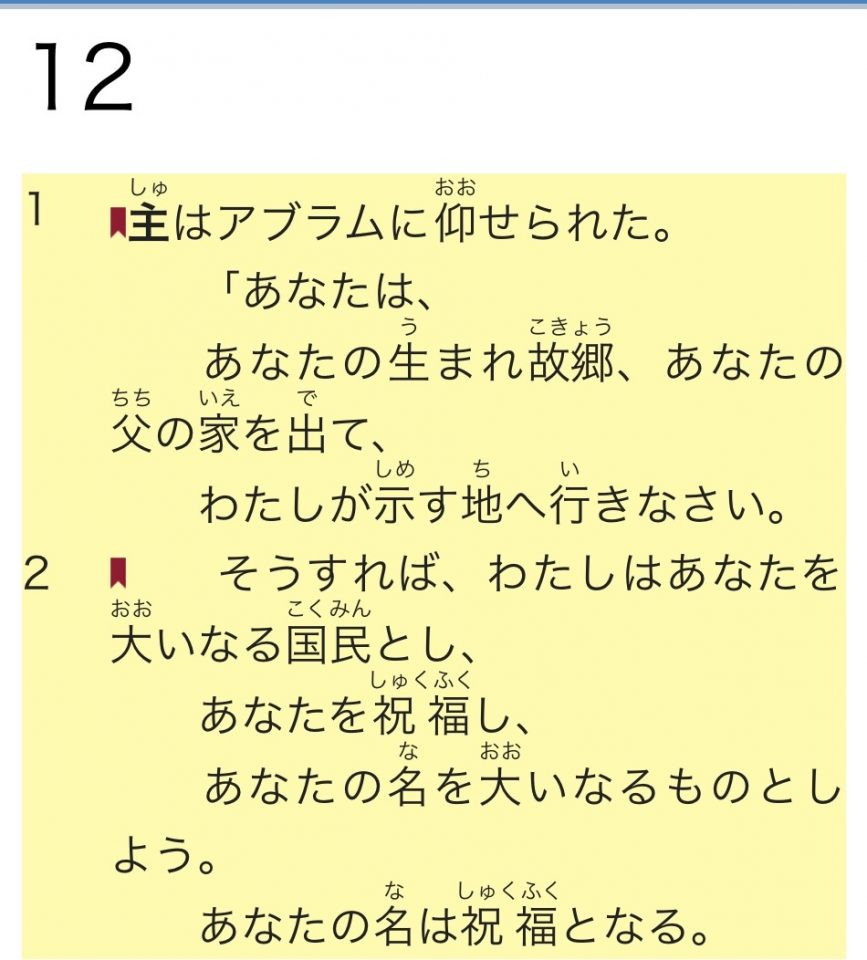This screenshot has height=960, width=867.
Task: Select verse number 1
Action: point(35,211)
